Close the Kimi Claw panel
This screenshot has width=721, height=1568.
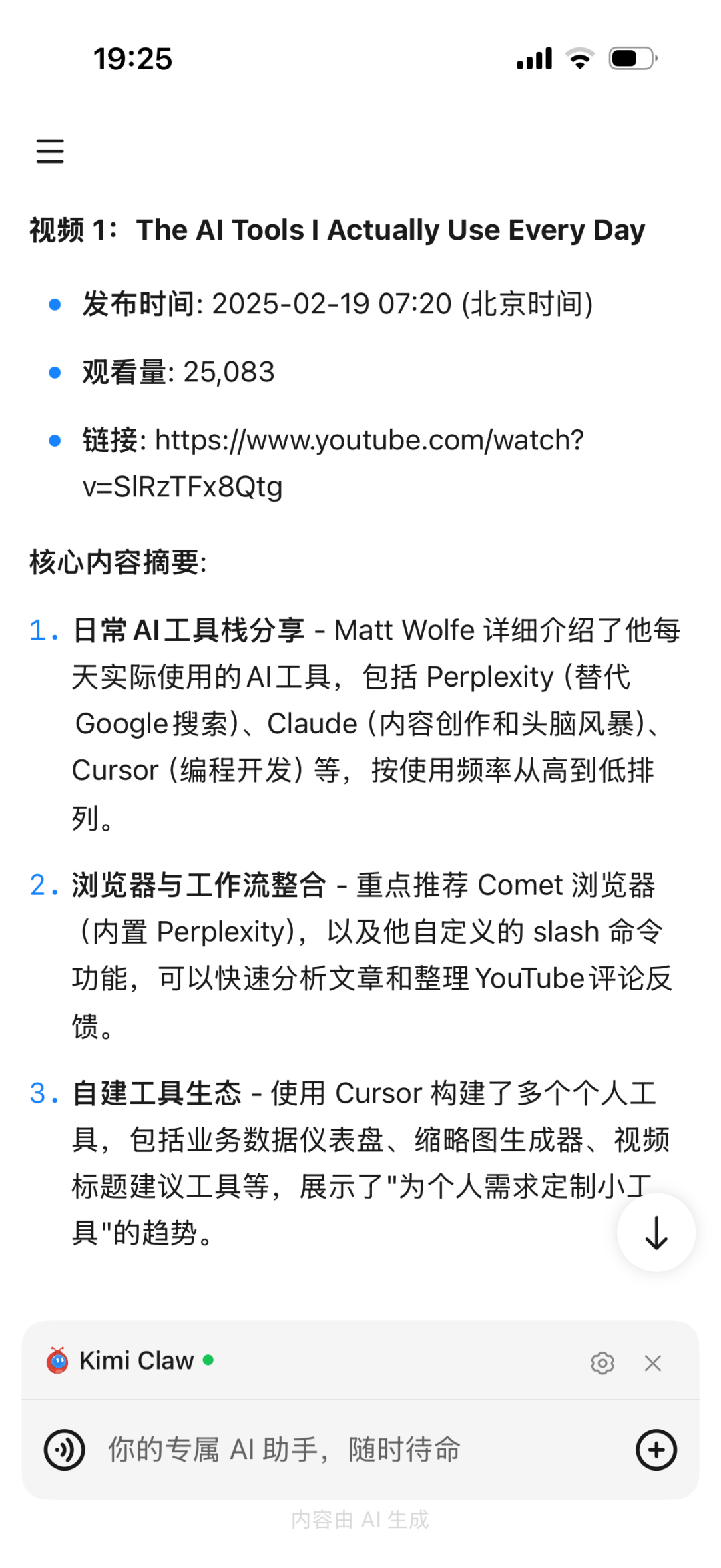pos(653,1363)
